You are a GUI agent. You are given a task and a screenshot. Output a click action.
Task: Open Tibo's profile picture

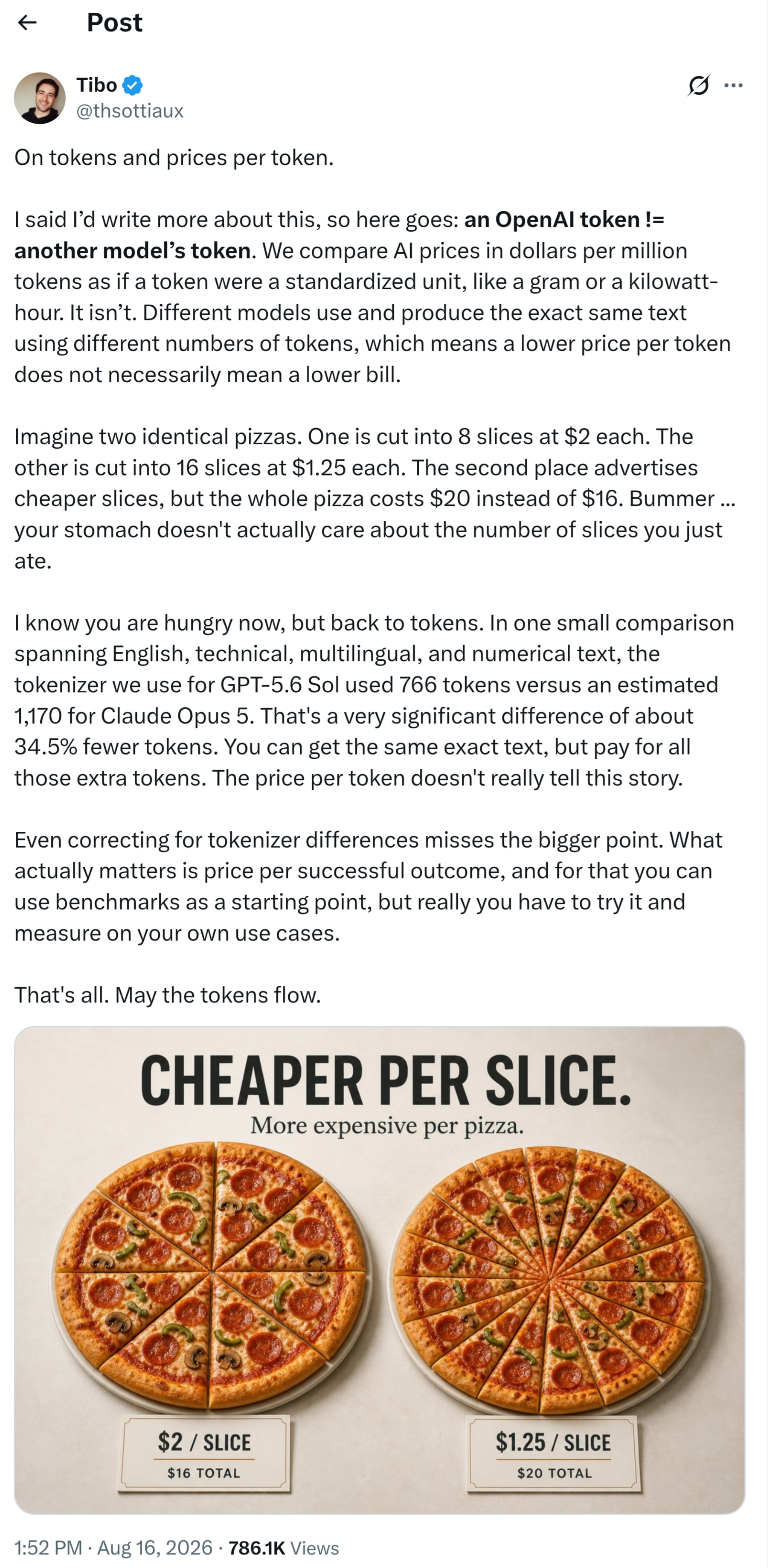(x=40, y=98)
